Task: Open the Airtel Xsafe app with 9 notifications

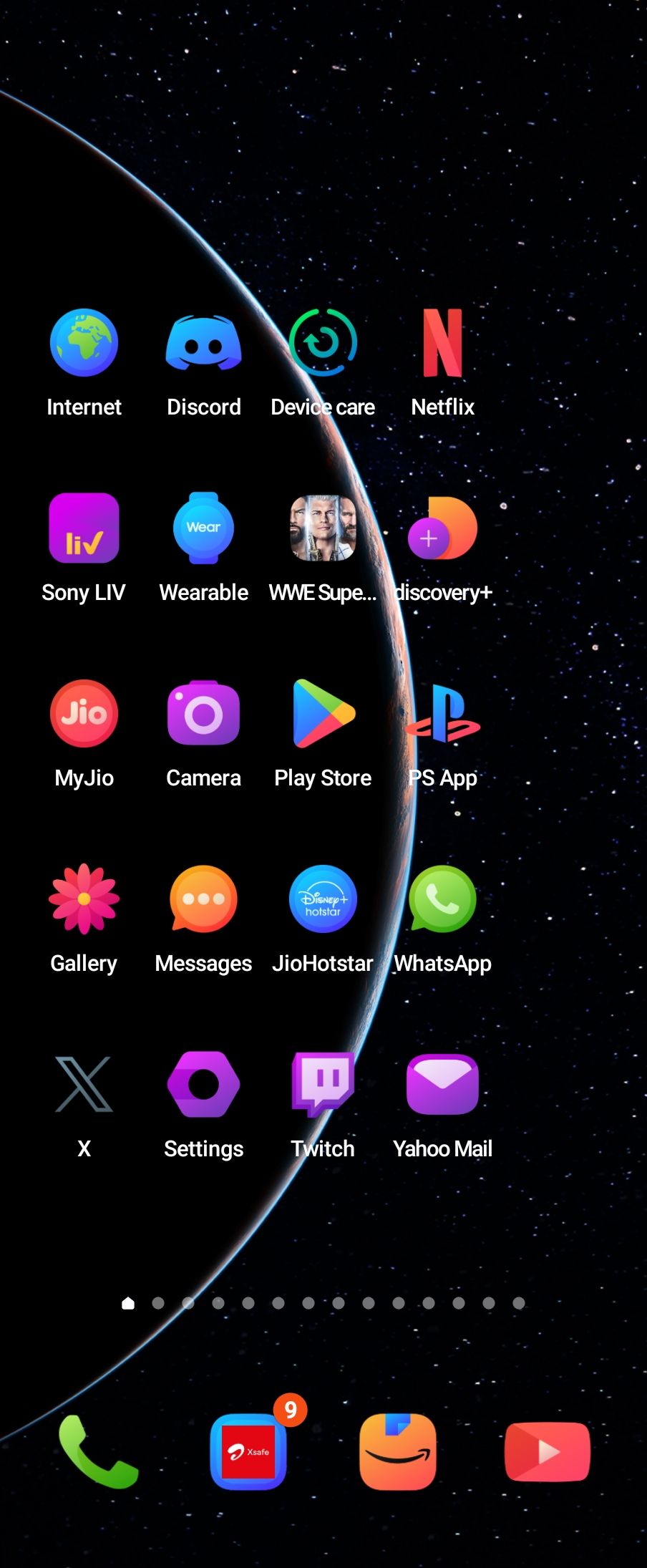Action: [248, 1451]
